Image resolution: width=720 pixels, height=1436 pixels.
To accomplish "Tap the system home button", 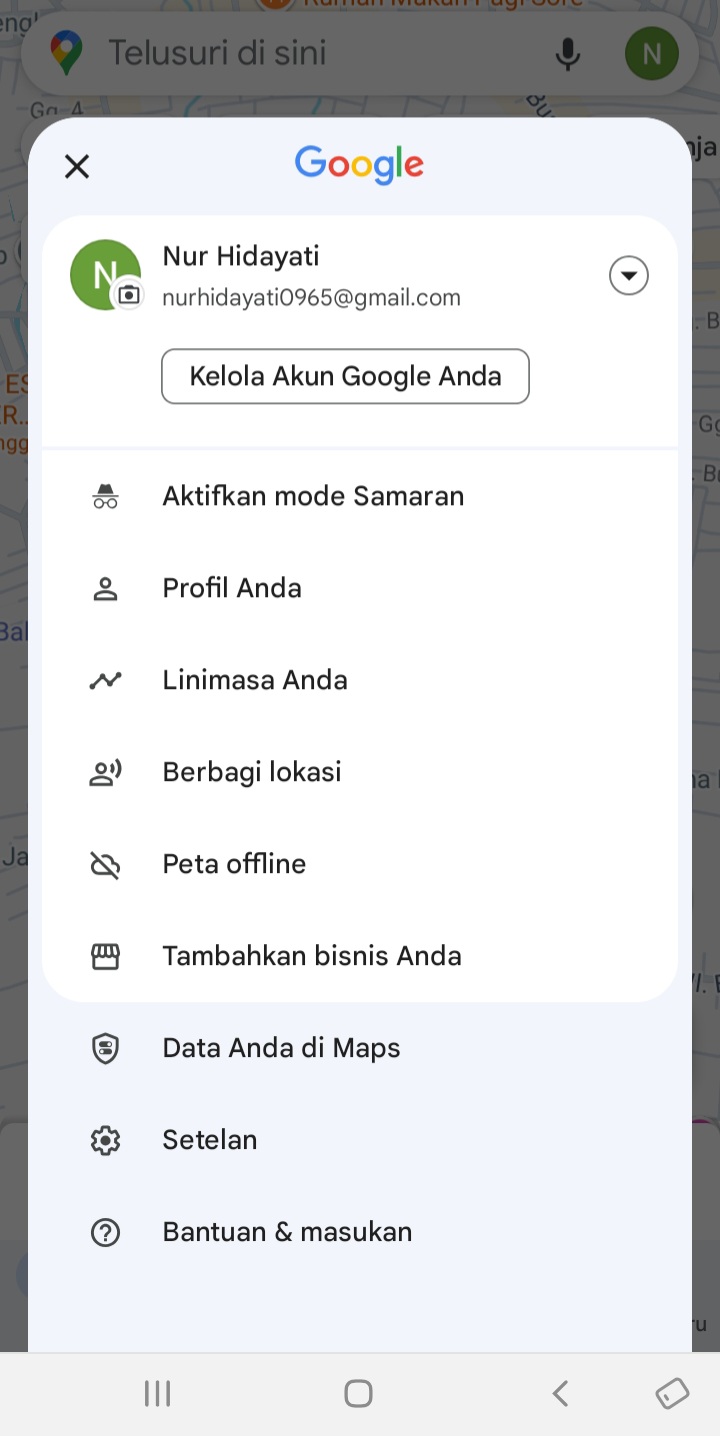I will (358, 1393).
